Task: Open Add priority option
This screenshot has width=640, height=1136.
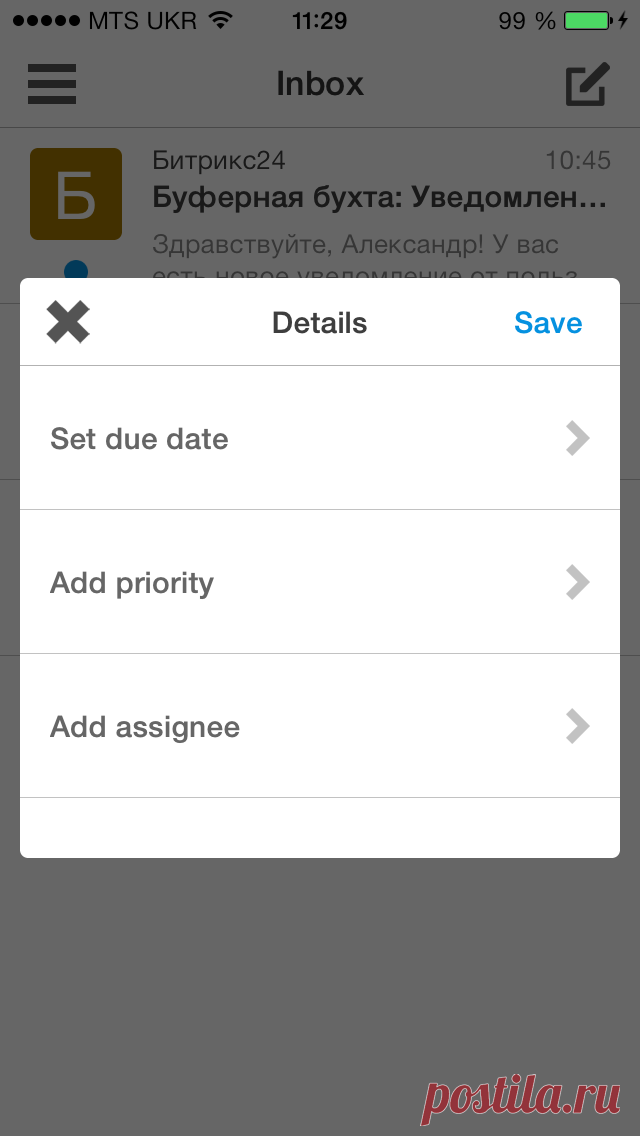Action: pyautogui.click(x=320, y=582)
